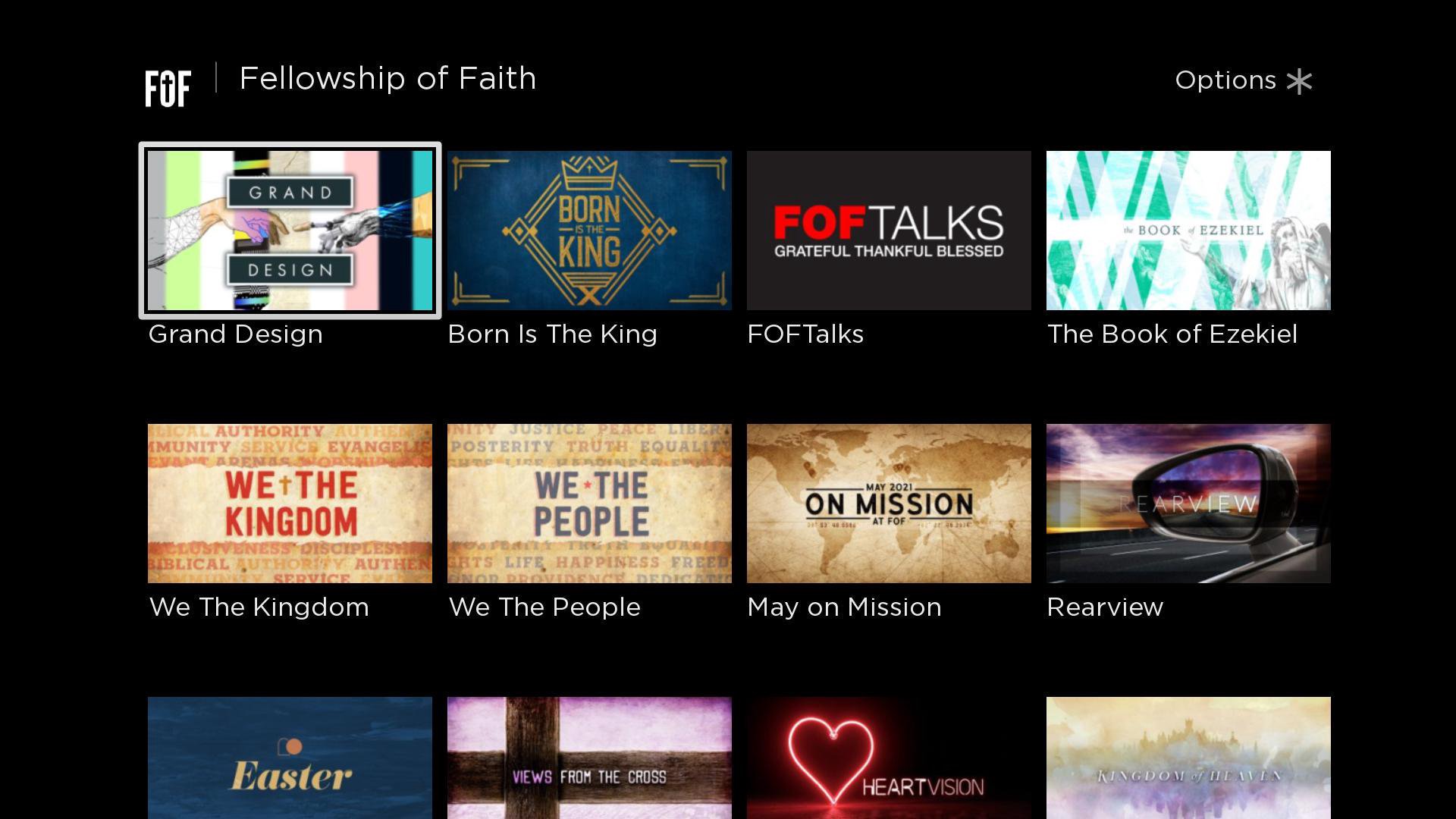The height and width of the screenshot is (819, 1456).
Task: Open the HeartVision series tile
Action: click(889, 758)
